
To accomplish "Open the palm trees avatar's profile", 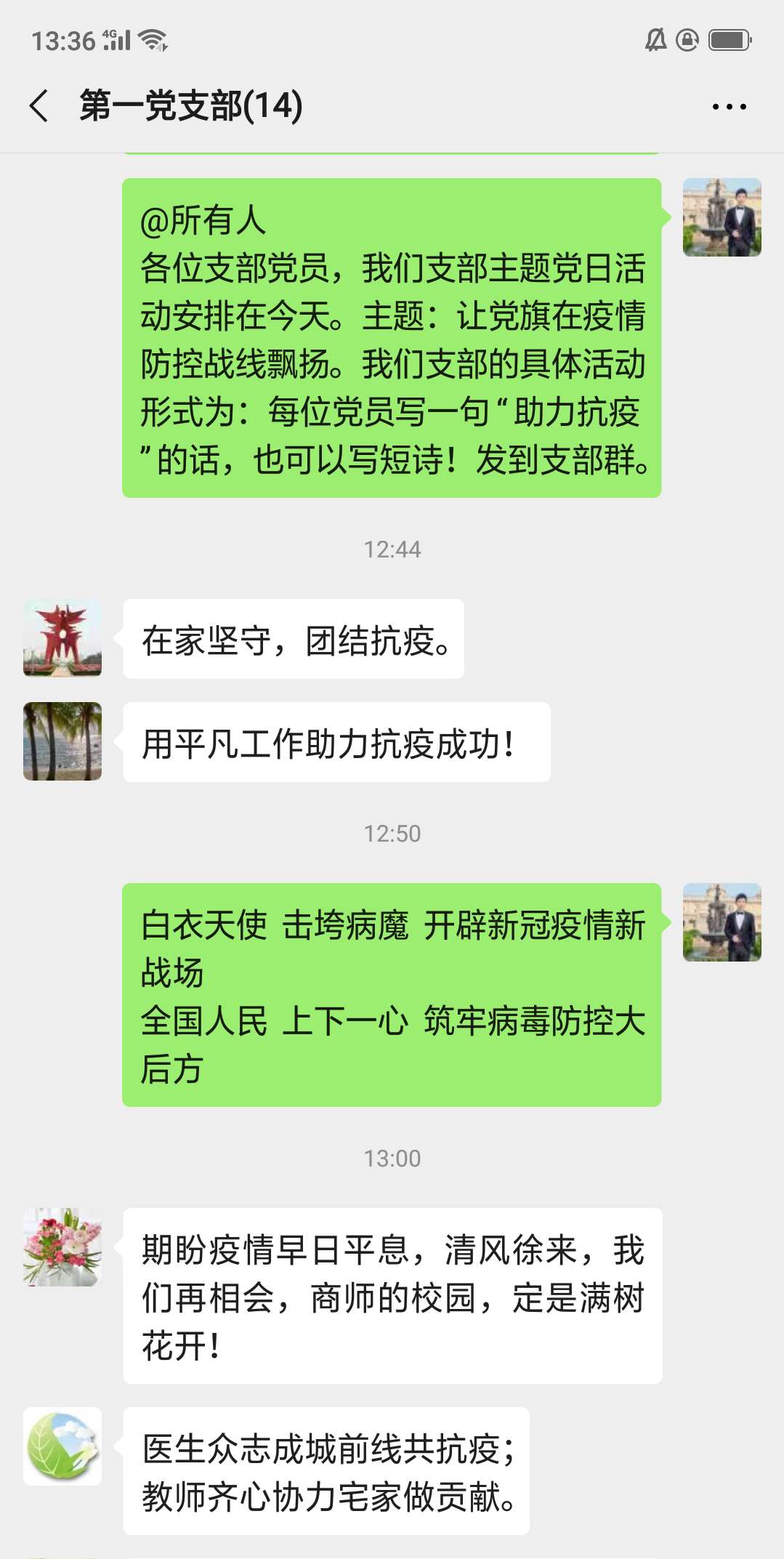I will pos(62,741).
